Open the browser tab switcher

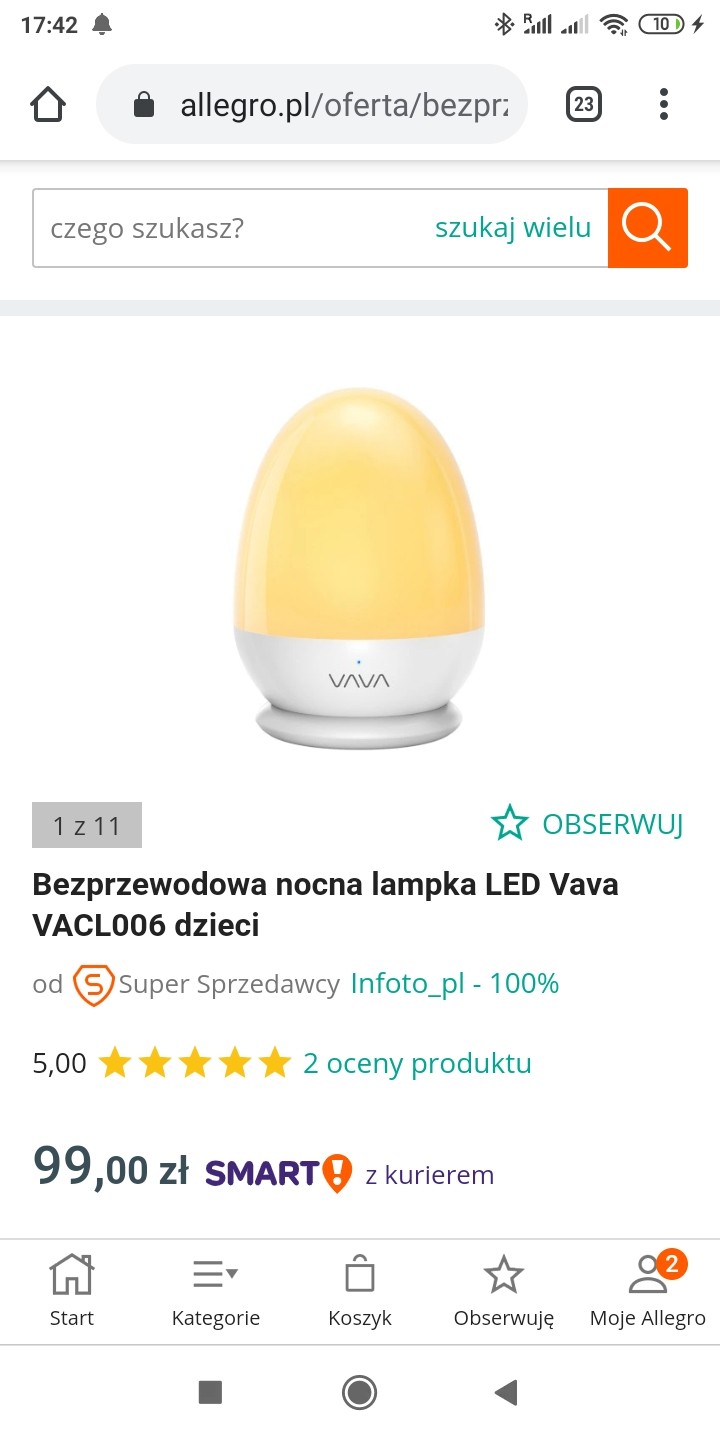(x=584, y=104)
